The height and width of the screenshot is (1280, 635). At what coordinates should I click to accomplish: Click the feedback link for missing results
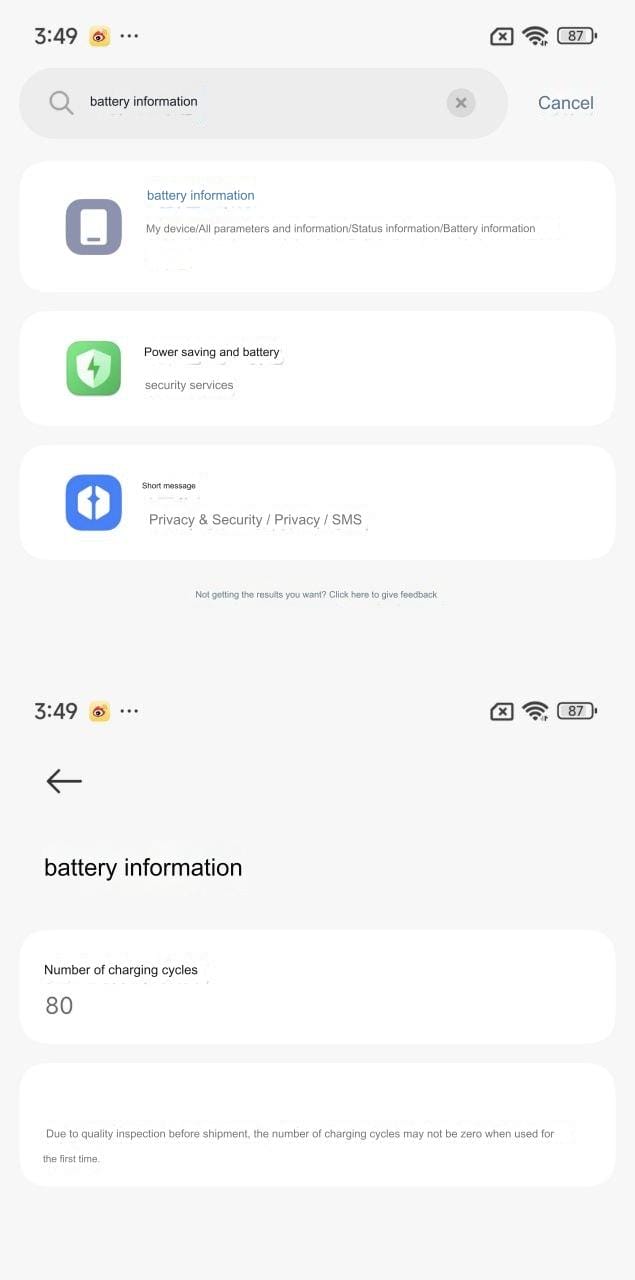pyautogui.click(x=316, y=594)
